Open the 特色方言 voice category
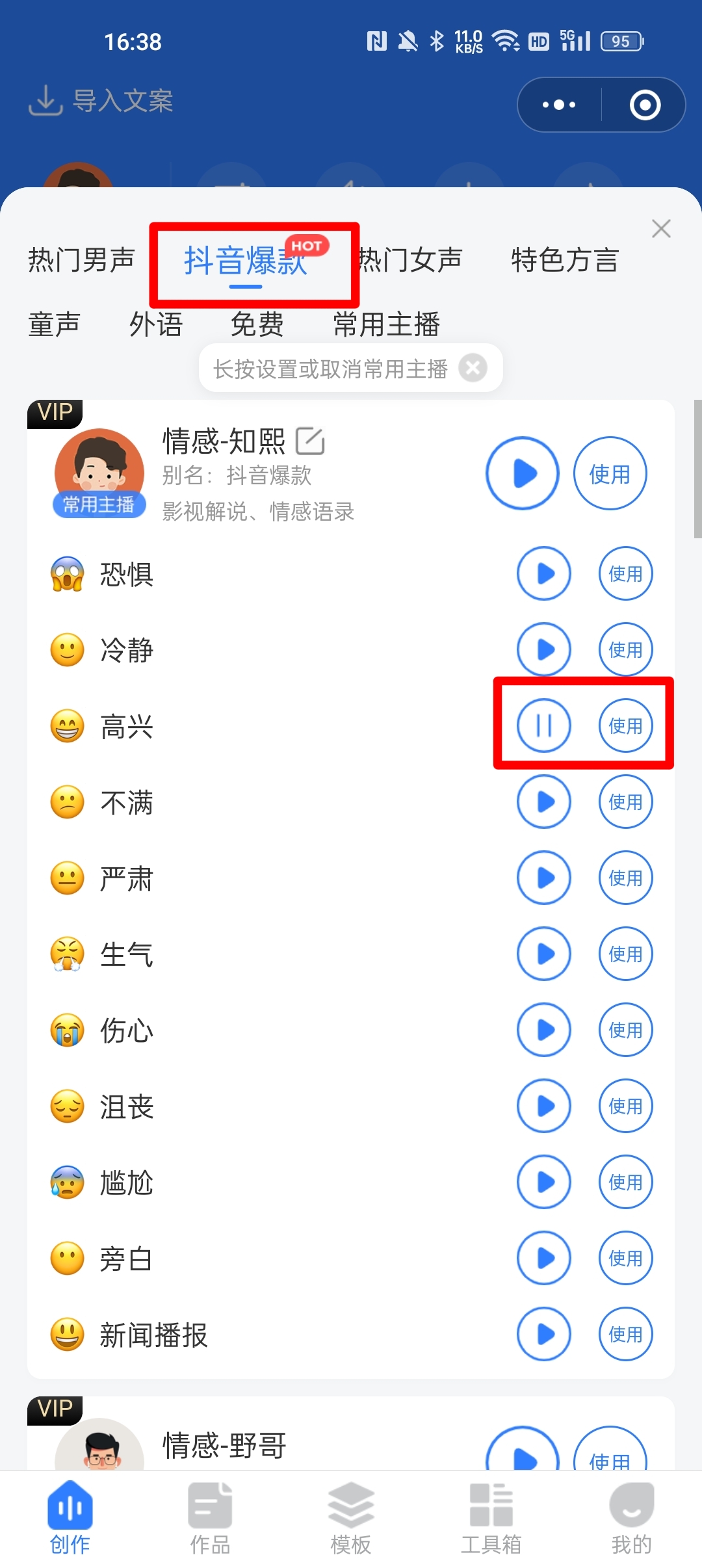702x1568 pixels. pos(564,260)
